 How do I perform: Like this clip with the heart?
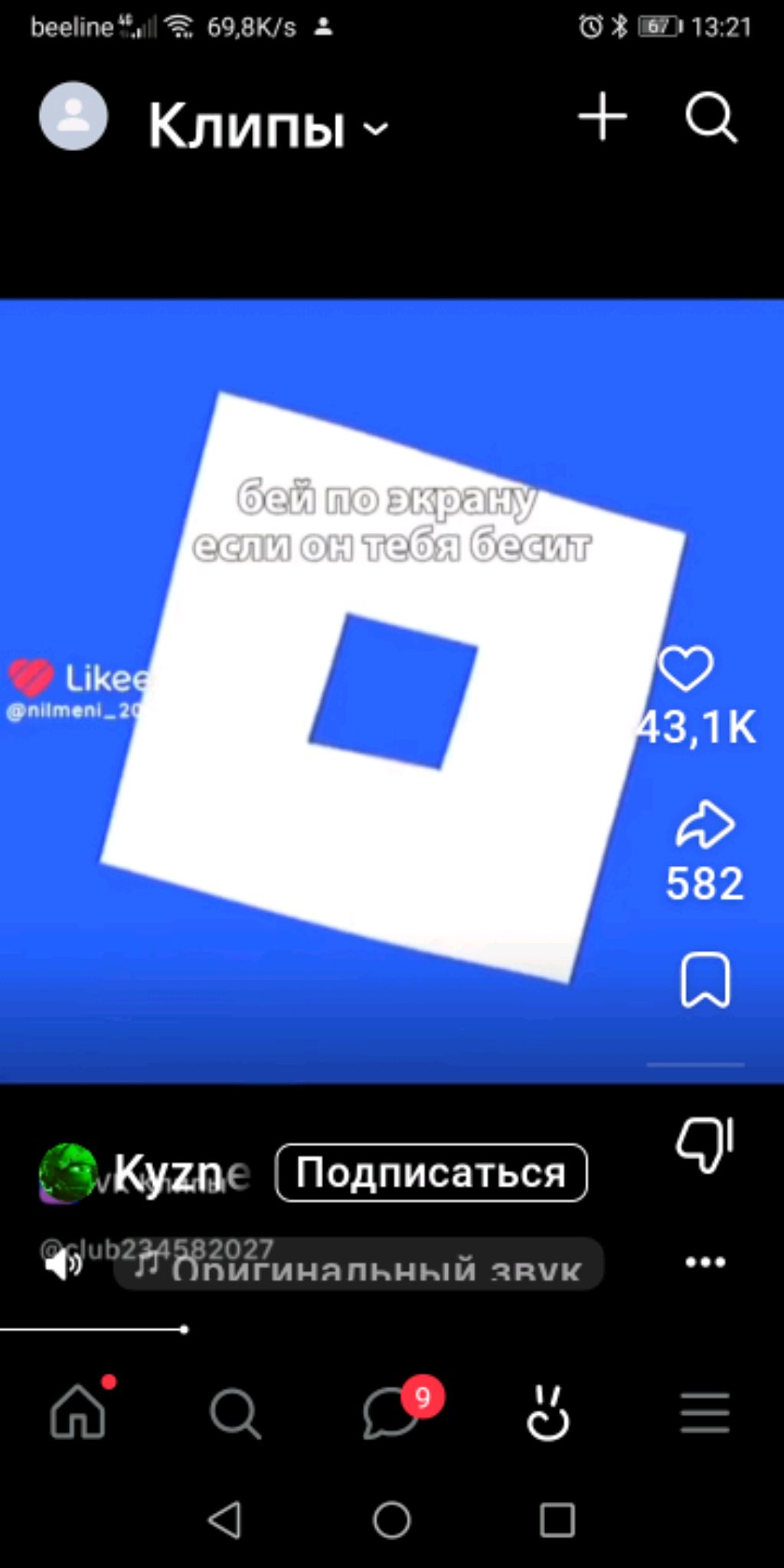686,668
